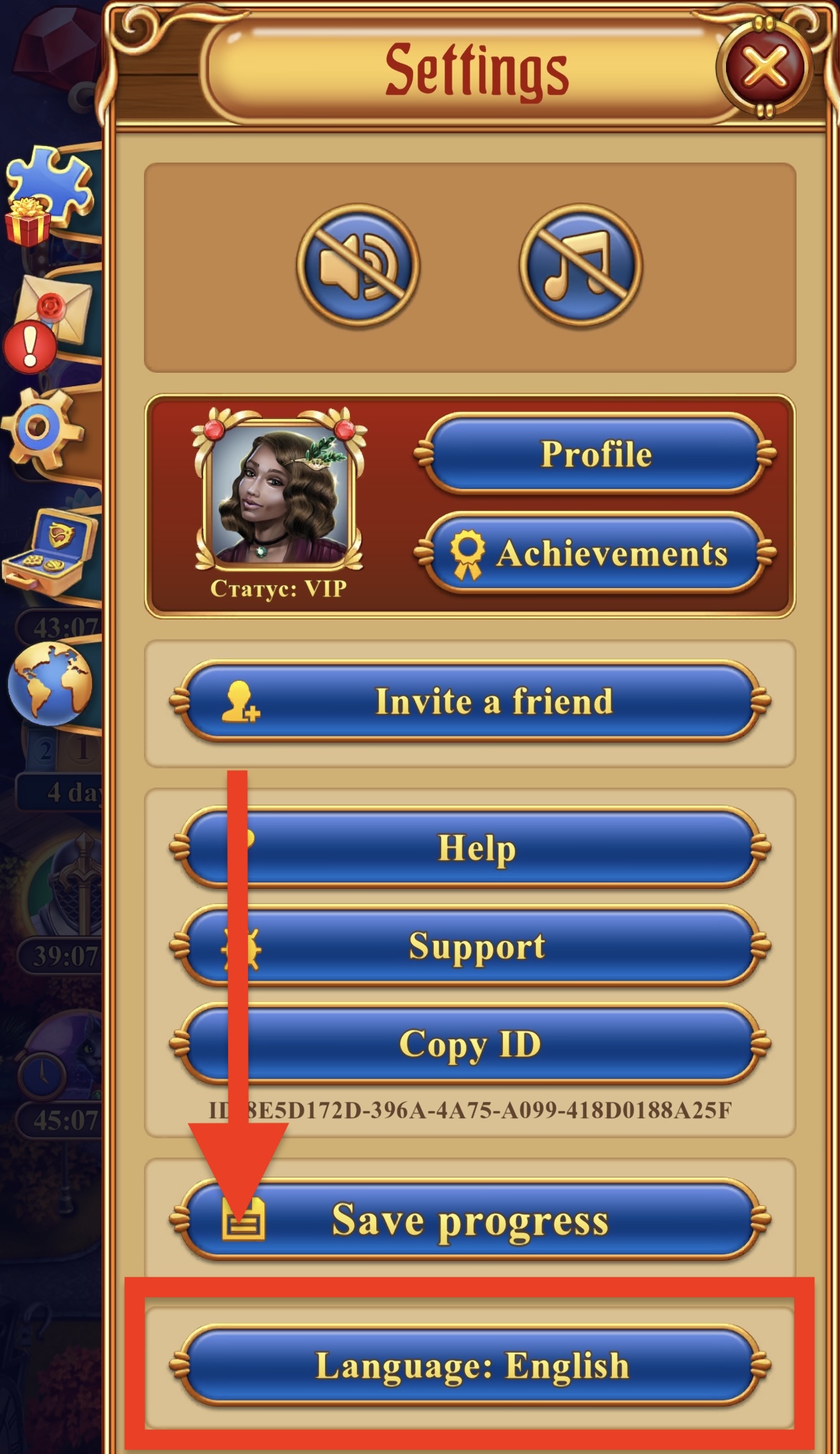This screenshot has width=840, height=1454.
Task: Change language from English
Action: tap(470, 1366)
